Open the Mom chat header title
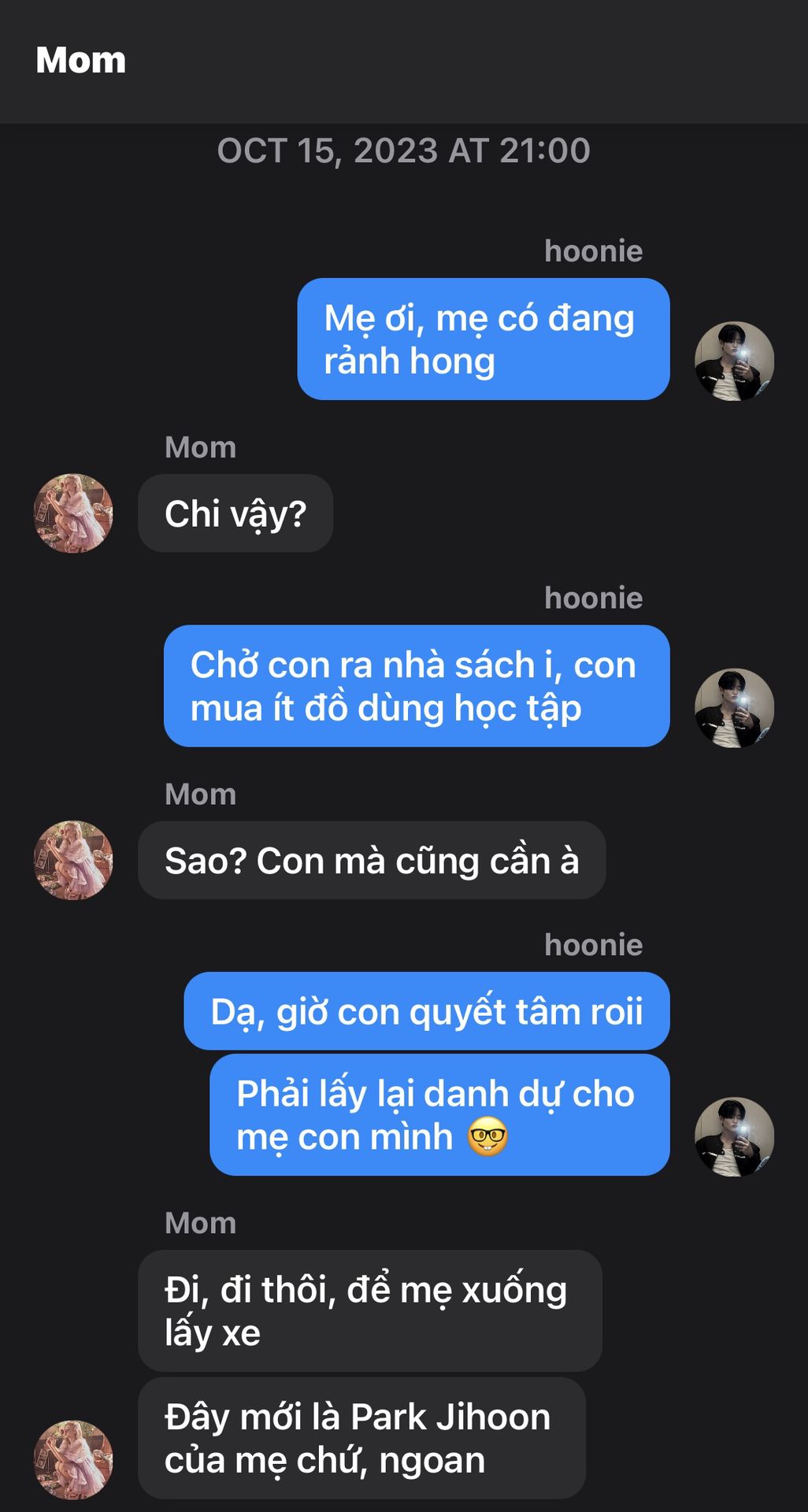 (81, 61)
